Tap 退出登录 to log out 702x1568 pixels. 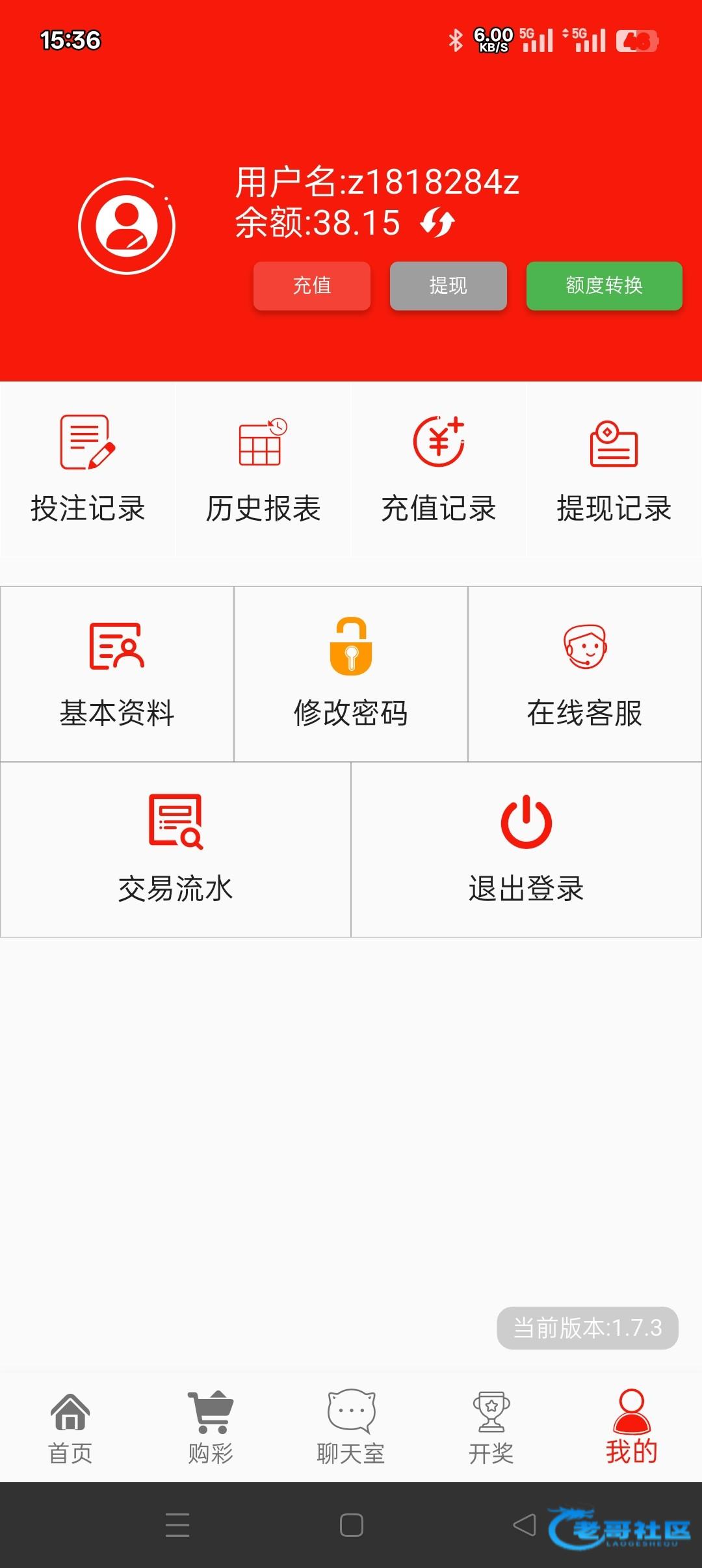pos(526,850)
